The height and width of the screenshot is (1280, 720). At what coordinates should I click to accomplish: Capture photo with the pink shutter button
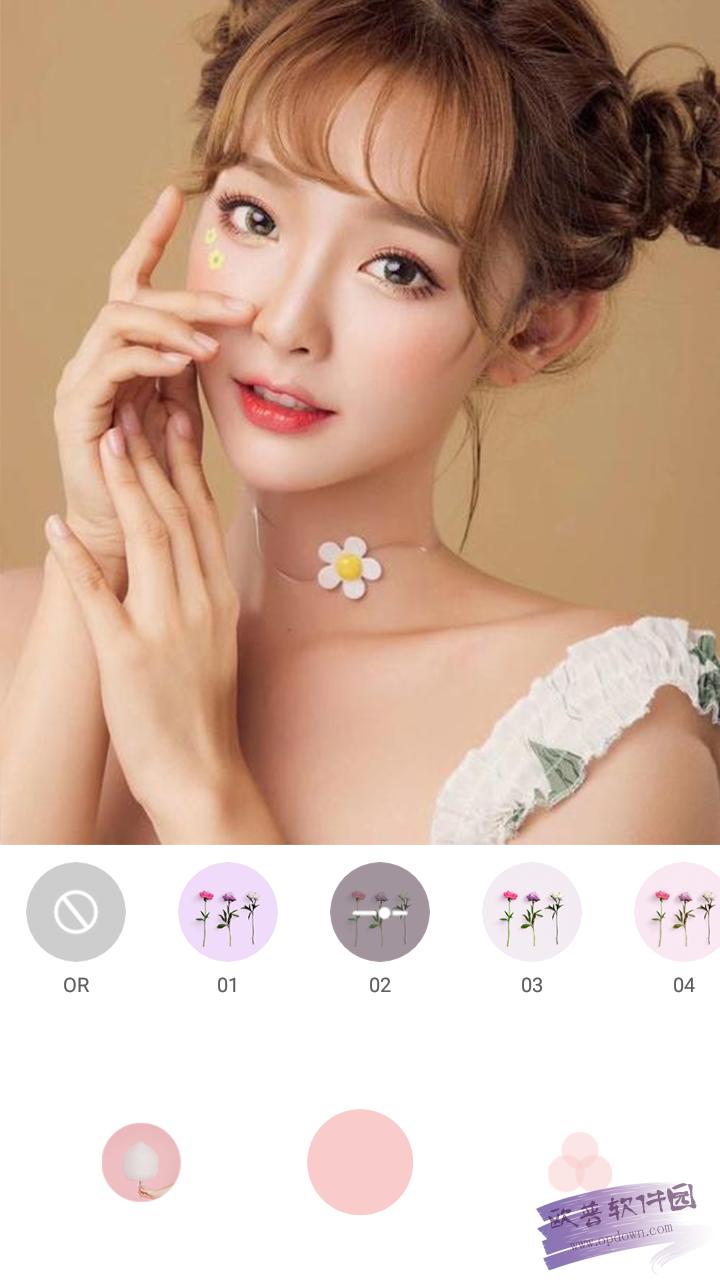tap(360, 1162)
